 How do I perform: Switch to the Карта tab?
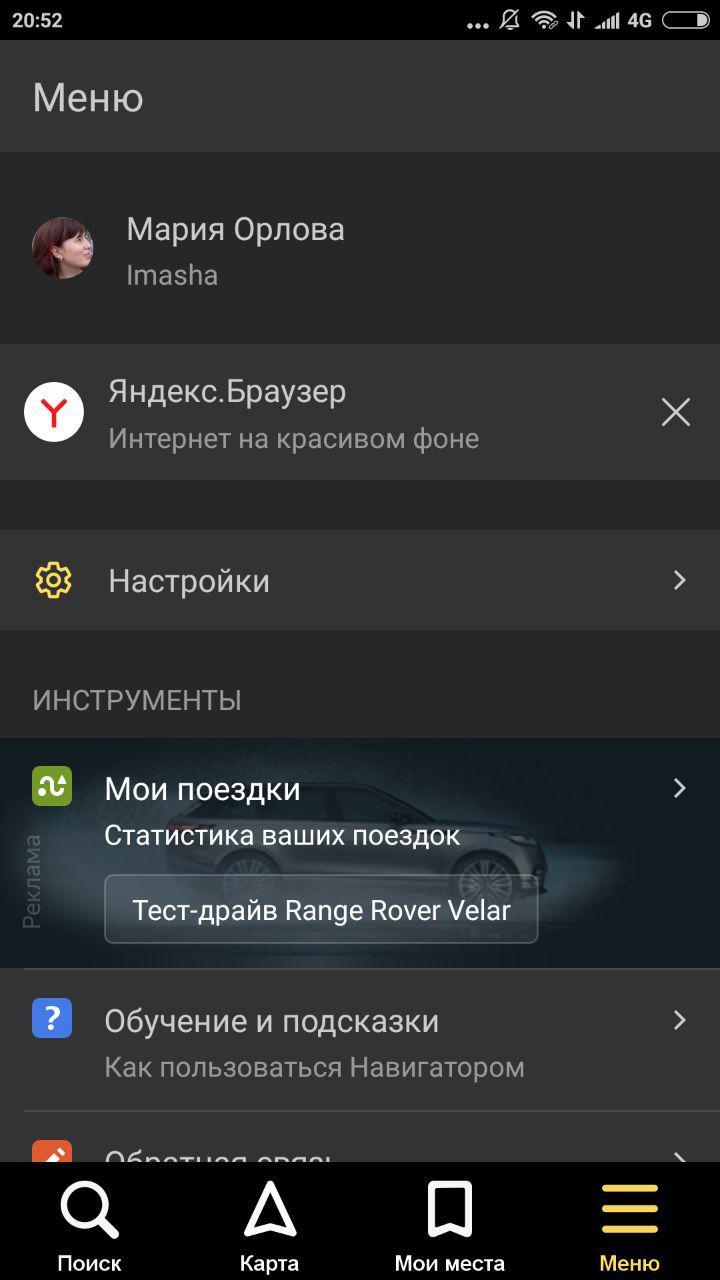tap(270, 1224)
